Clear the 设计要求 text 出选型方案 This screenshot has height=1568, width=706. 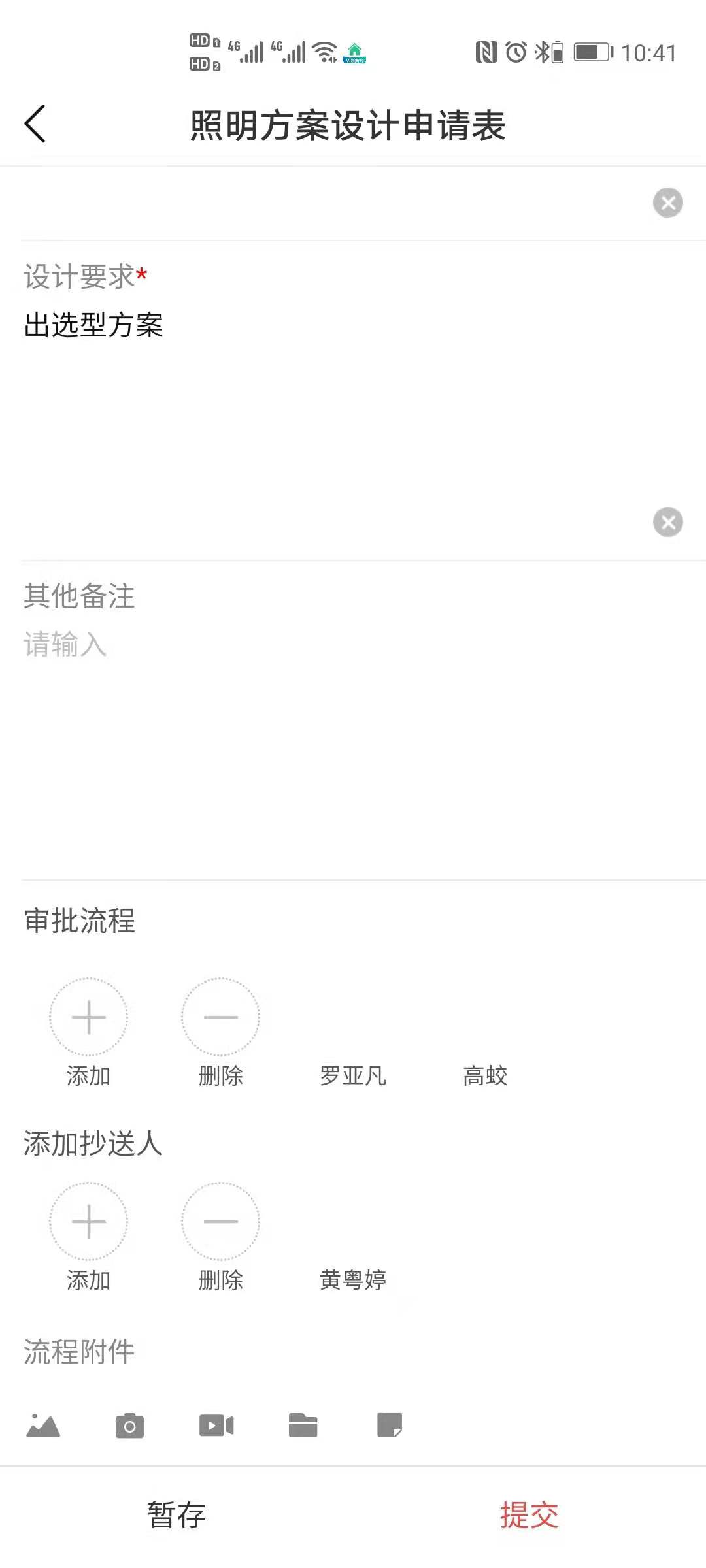[x=667, y=522]
